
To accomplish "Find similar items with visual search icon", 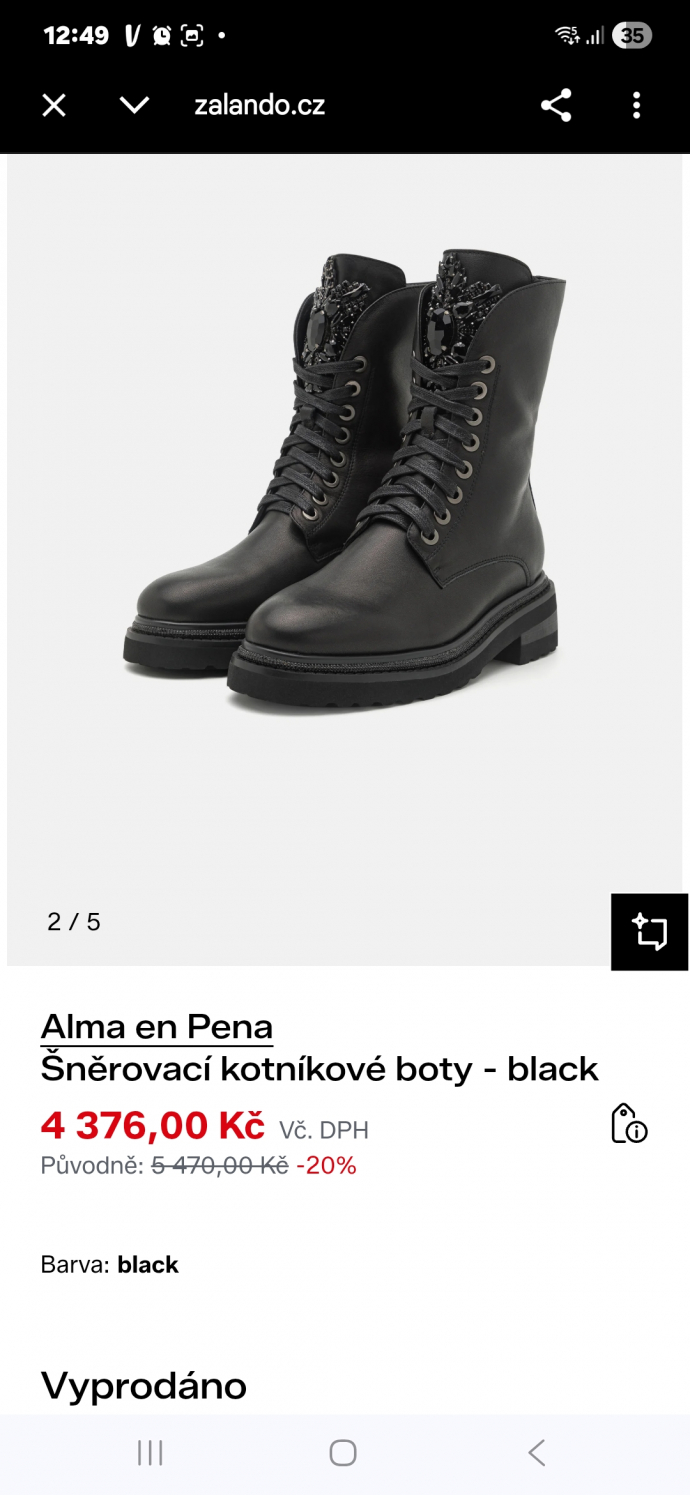I will click(x=650, y=932).
